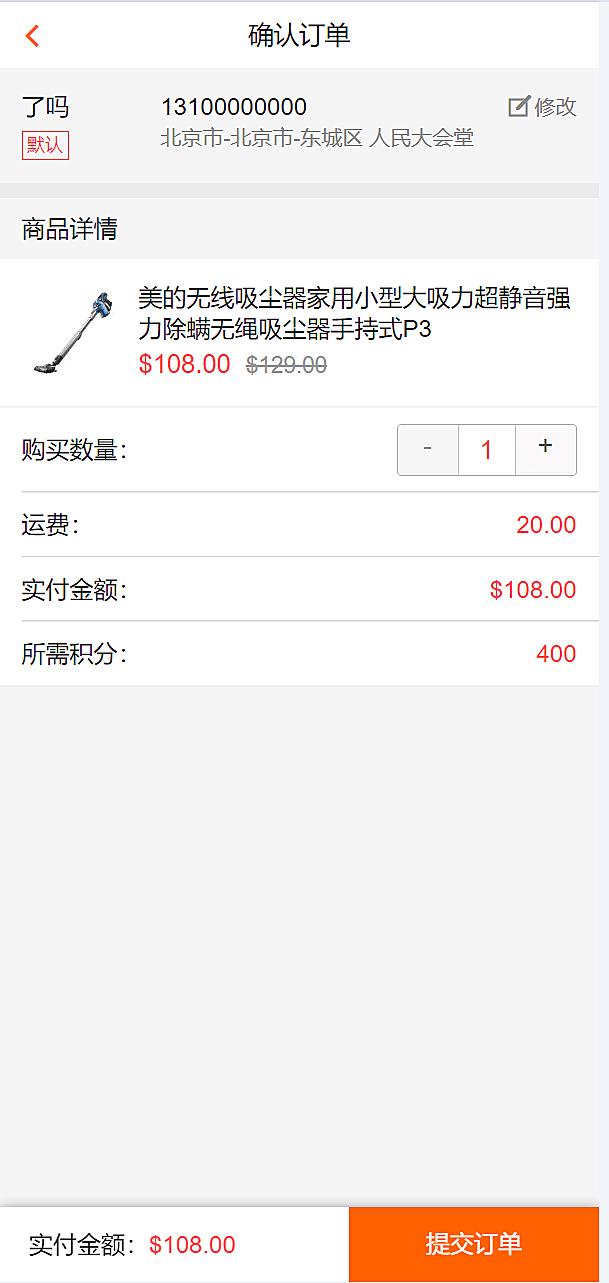This screenshot has width=609, height=1283.
Task: Decrease purchase quantity with minus button
Action: coord(428,449)
